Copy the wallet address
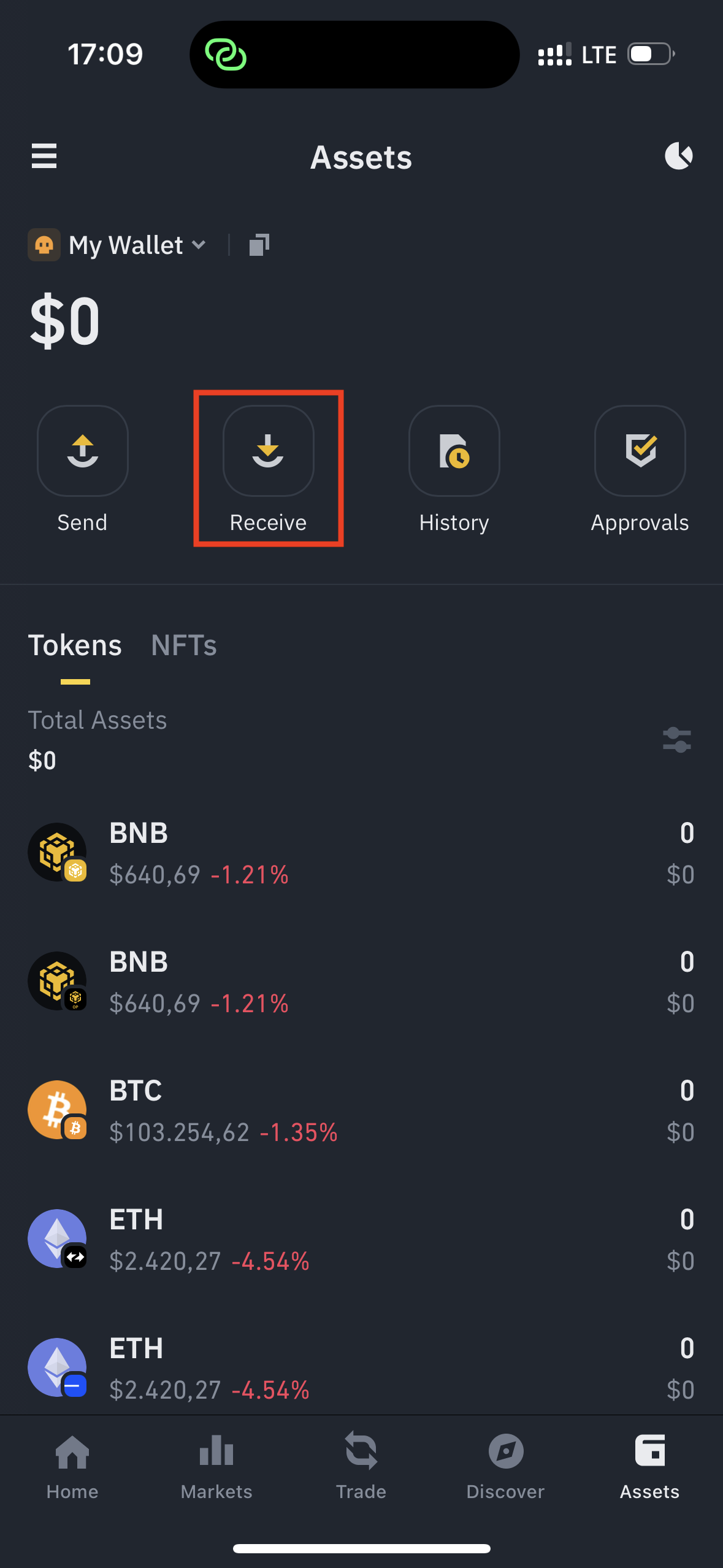This screenshot has height=1568, width=723. coord(258,245)
